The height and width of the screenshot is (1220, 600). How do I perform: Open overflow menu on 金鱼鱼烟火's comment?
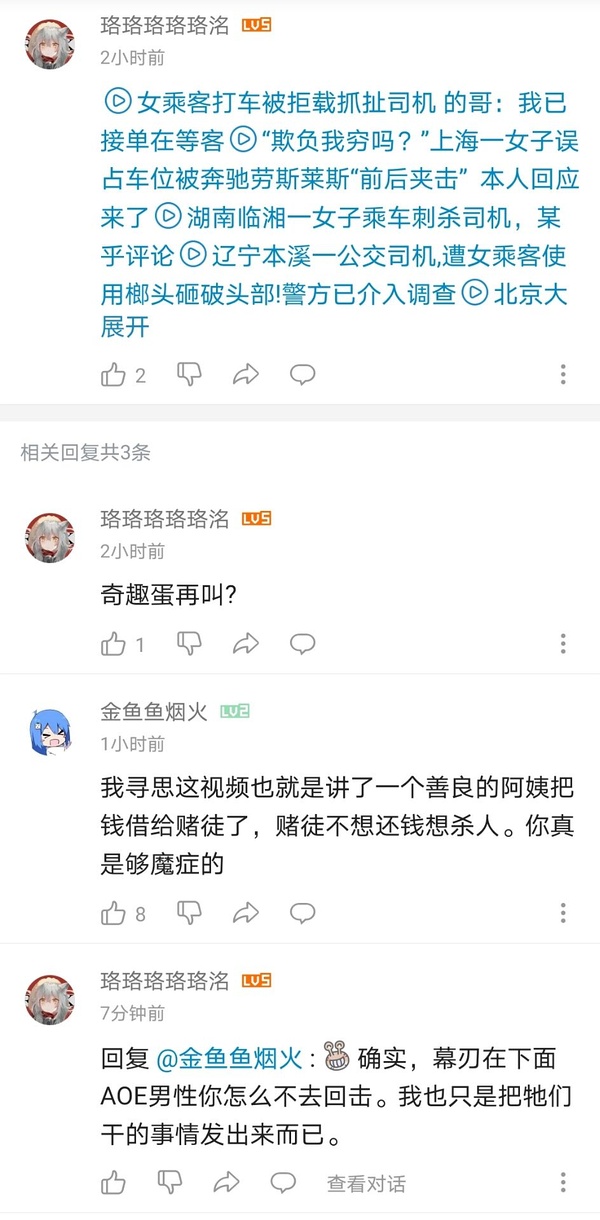click(x=564, y=912)
